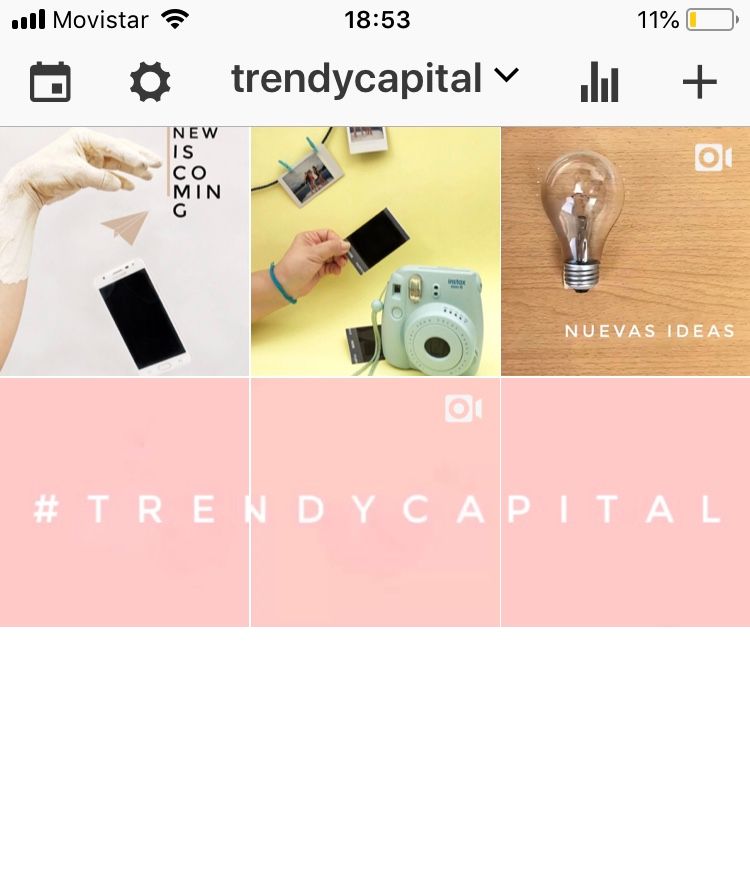The height and width of the screenshot is (876, 750).
Task: Add a new post with plus
Action: [x=700, y=82]
